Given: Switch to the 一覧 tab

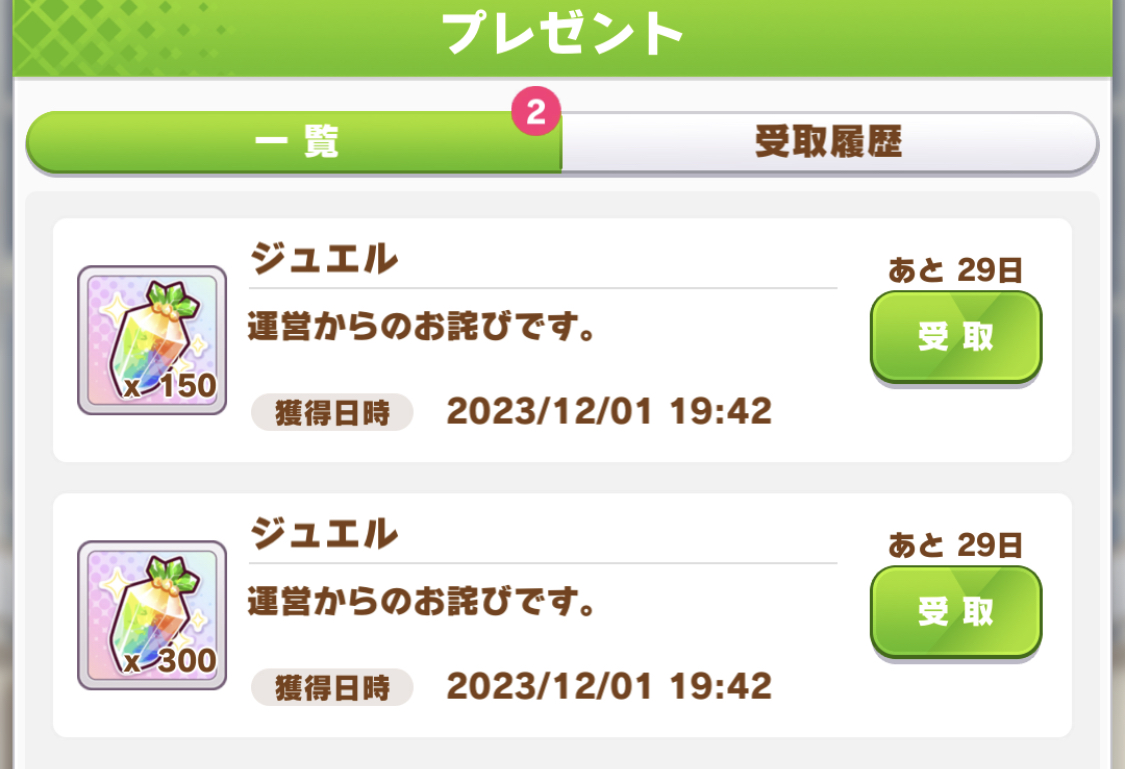Looking at the screenshot, I should click(x=294, y=142).
